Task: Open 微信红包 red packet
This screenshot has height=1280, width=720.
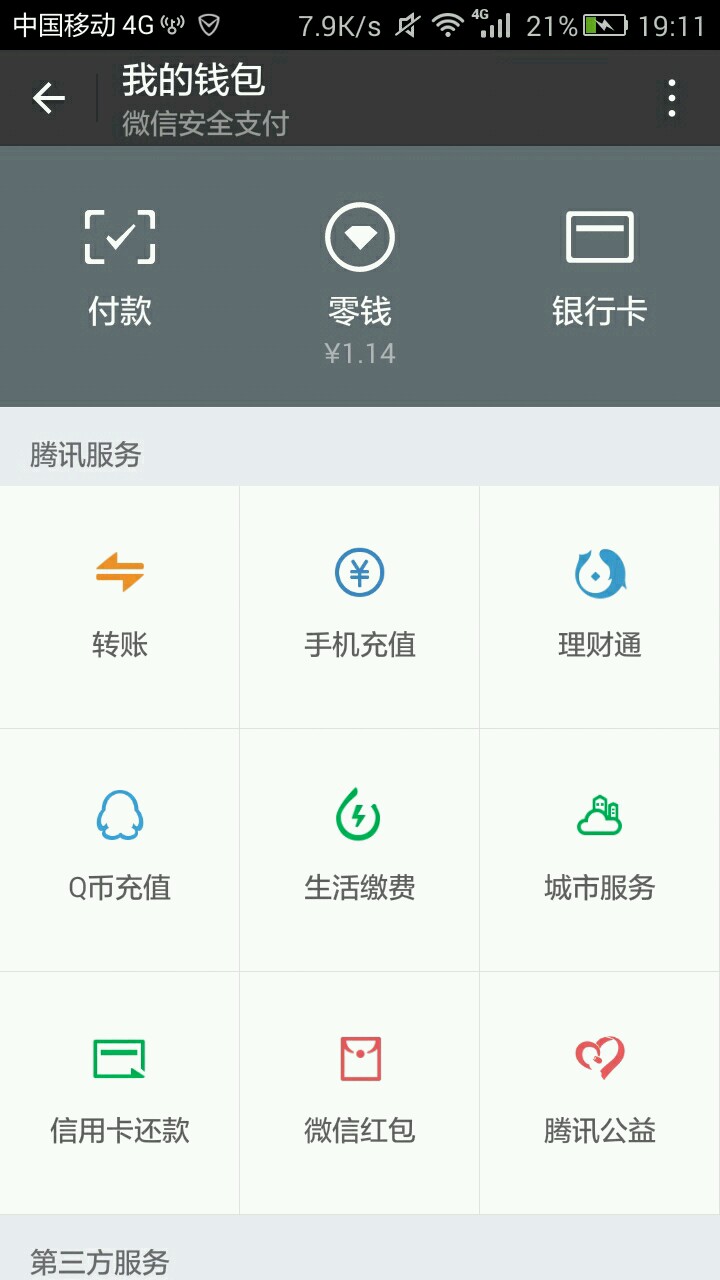Action: 360,1093
